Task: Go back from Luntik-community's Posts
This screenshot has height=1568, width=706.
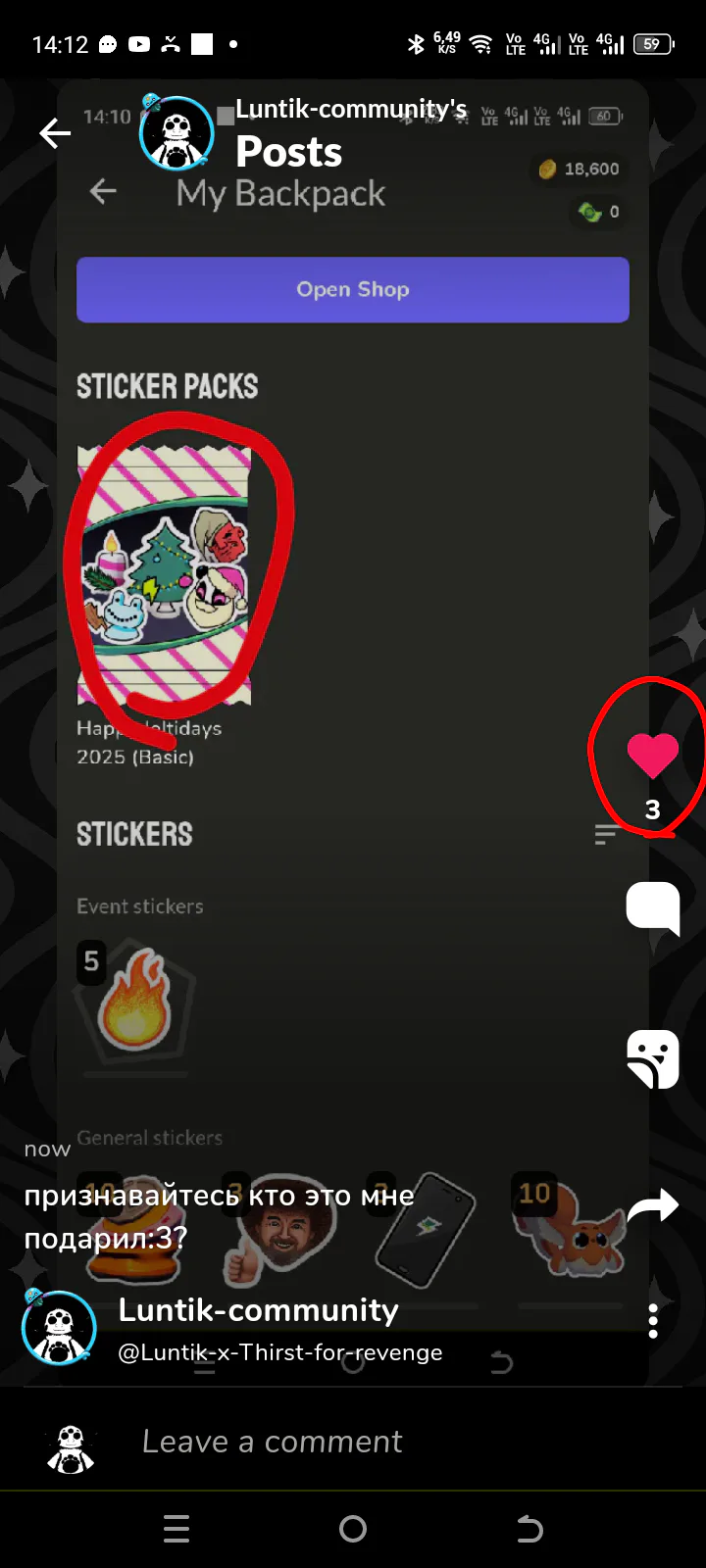Action: click(x=55, y=133)
